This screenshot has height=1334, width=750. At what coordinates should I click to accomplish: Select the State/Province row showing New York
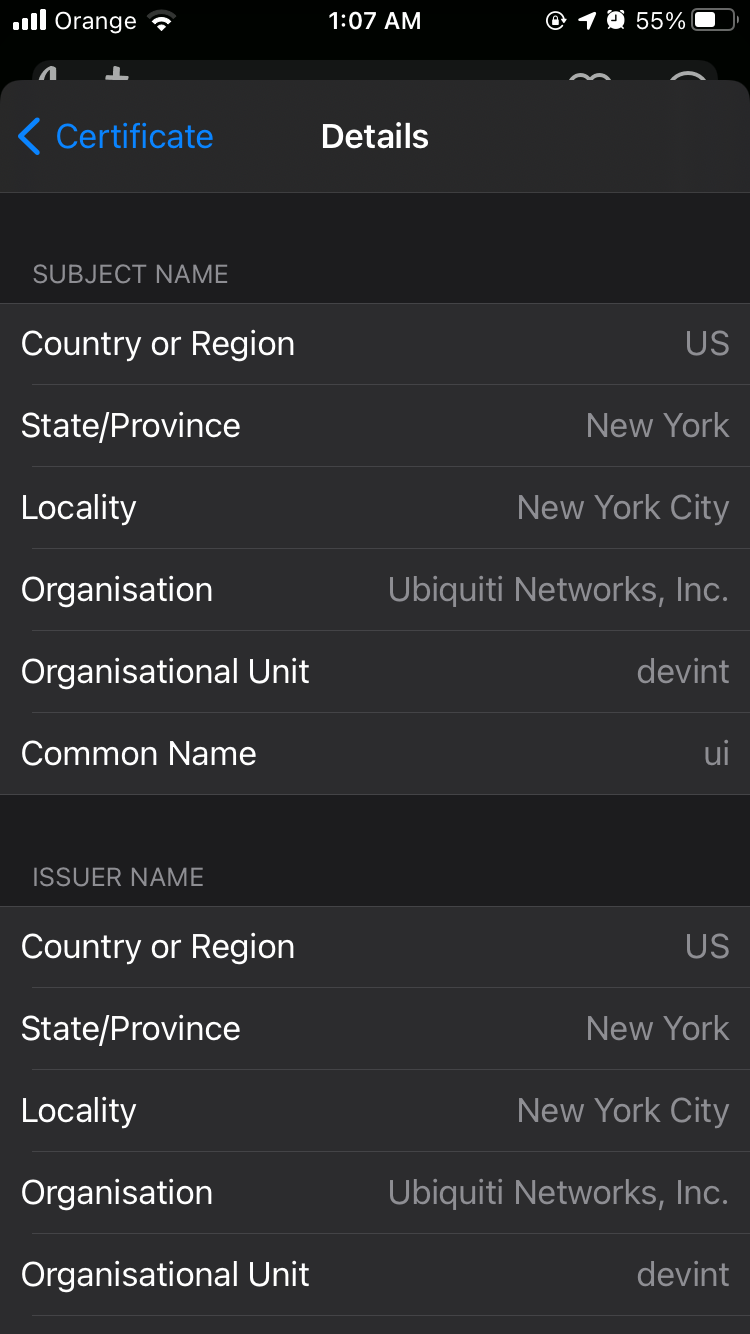pyautogui.click(x=375, y=425)
